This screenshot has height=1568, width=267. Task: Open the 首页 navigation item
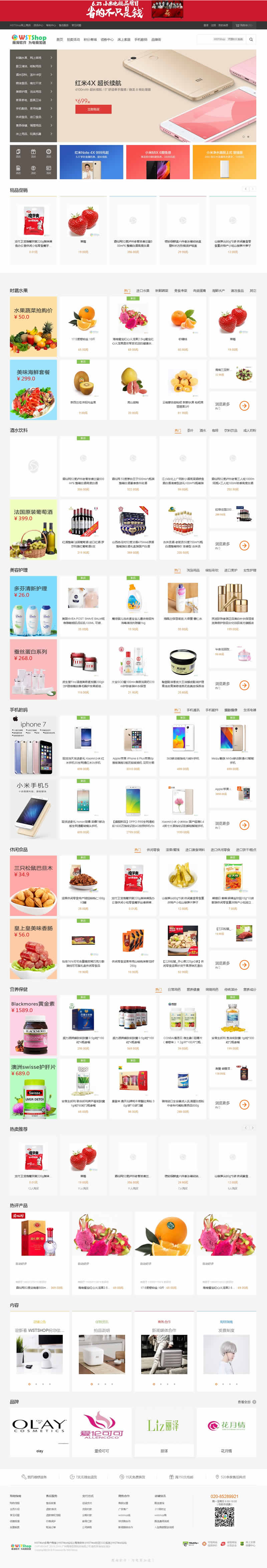[60, 39]
